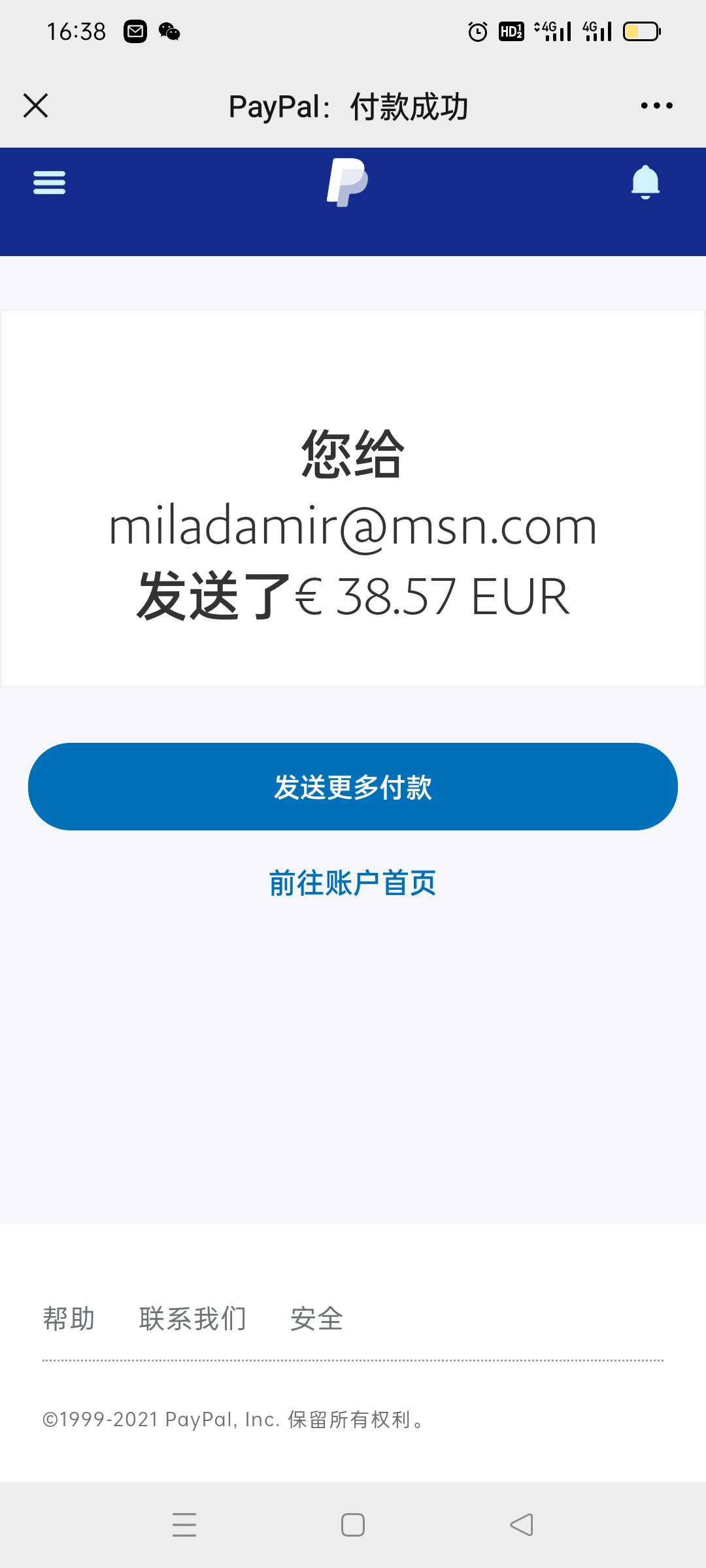This screenshot has height=1568, width=706.
Task: Open 联系我们 in the footer
Action: click(x=193, y=1318)
